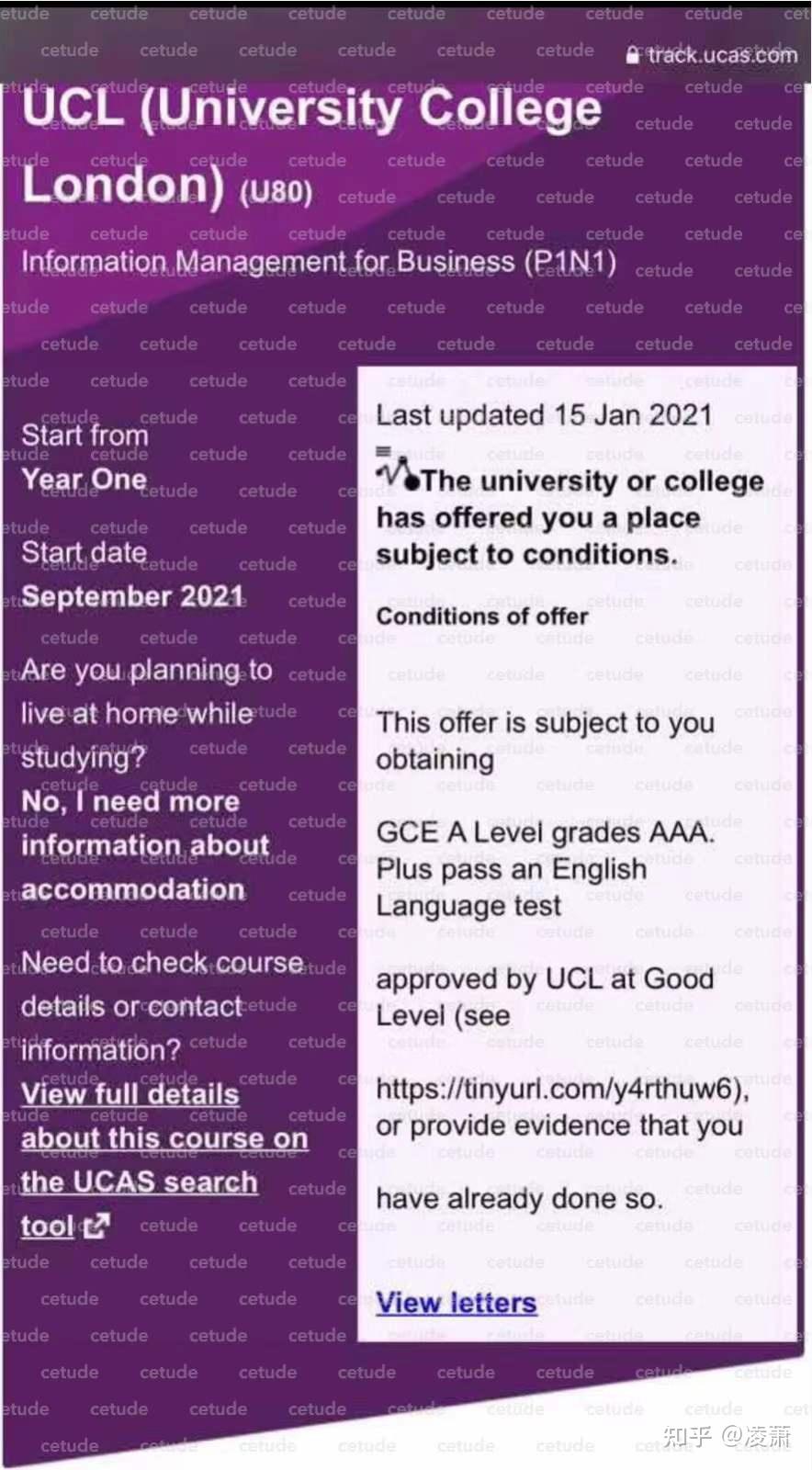The height and width of the screenshot is (1470, 812).
Task: Click the 'Conditions of offer' heading
Action: pos(481,616)
